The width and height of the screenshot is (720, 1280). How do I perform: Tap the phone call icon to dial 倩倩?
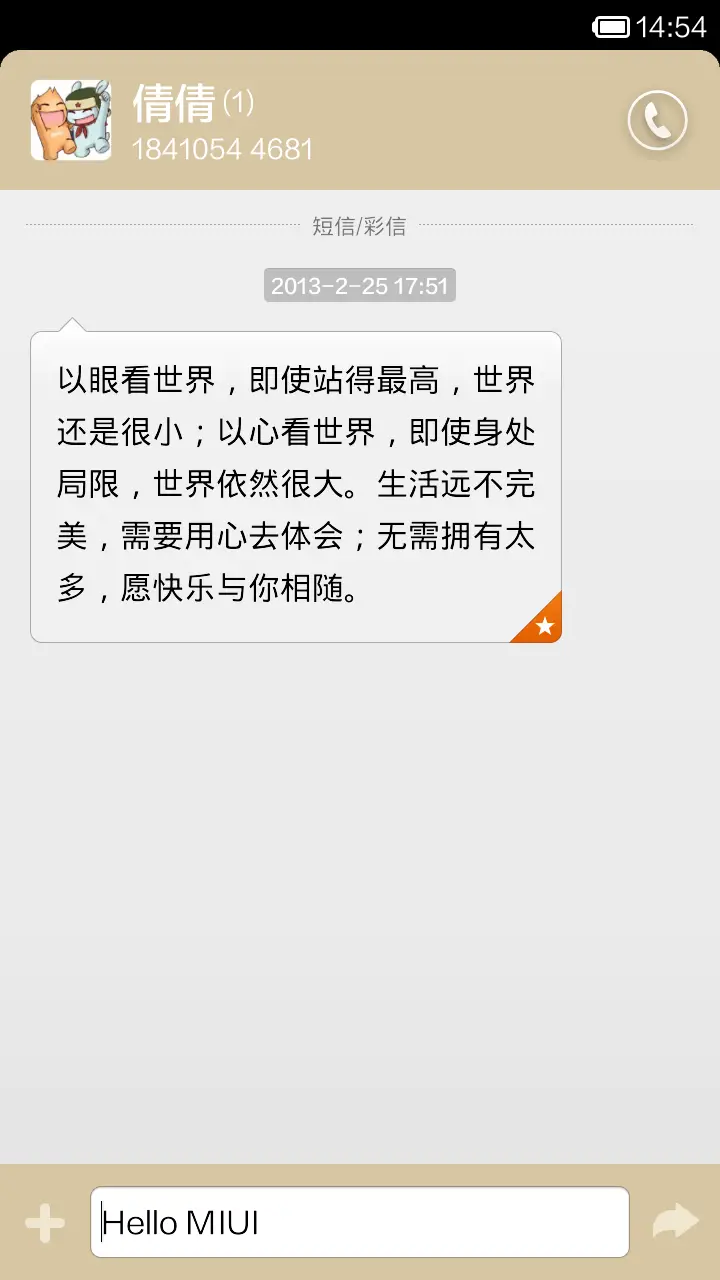(x=657, y=120)
